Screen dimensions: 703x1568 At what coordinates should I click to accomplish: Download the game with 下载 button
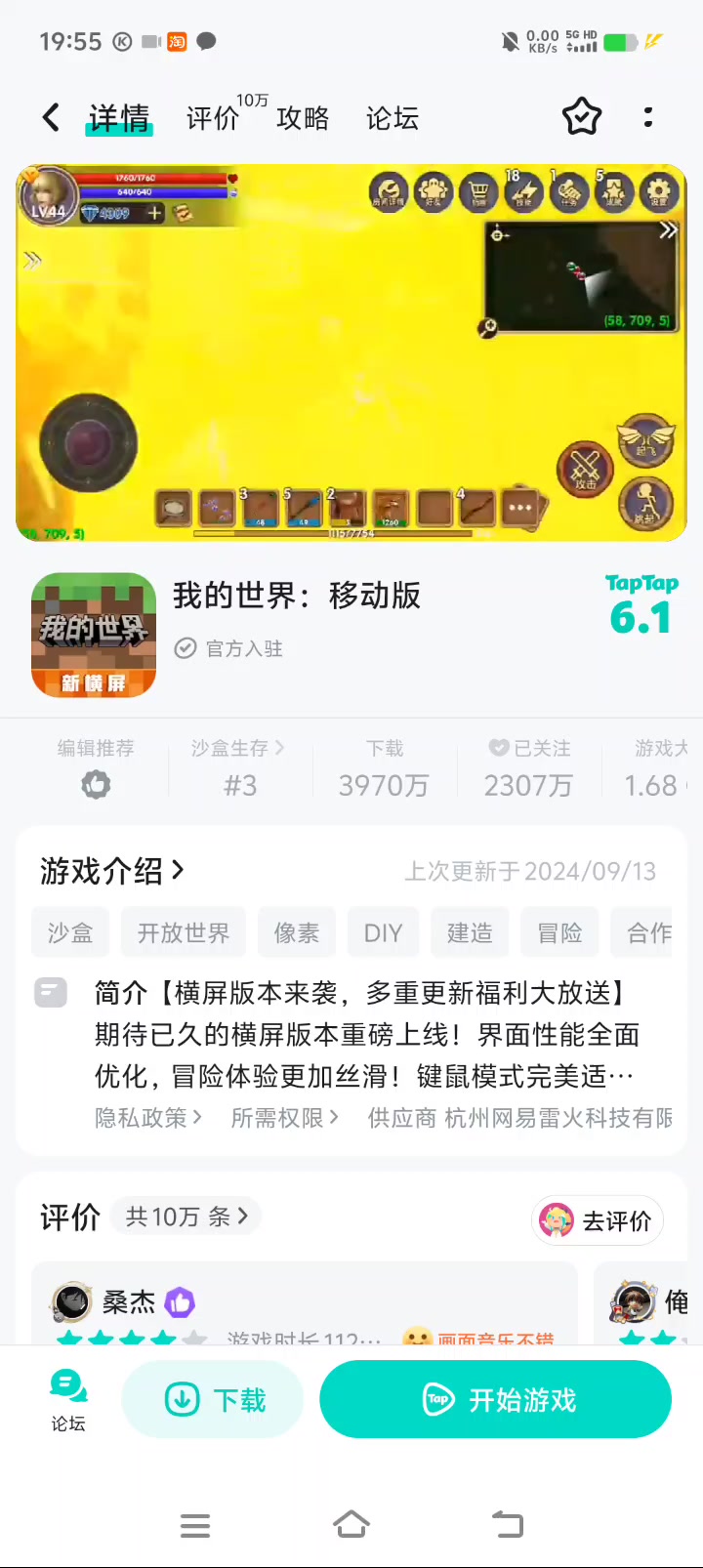(213, 1400)
